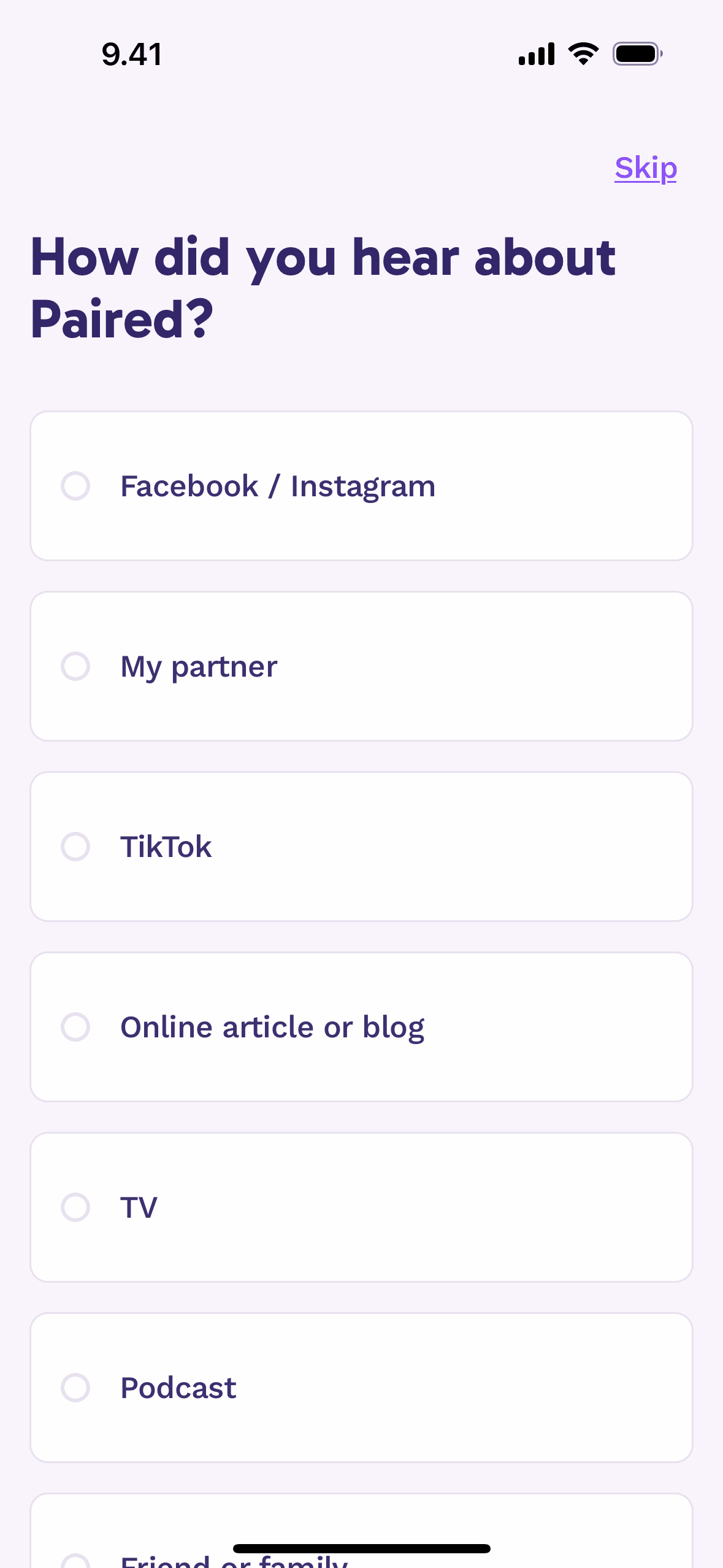
Task: Choose the TV option
Action: [x=361, y=1207]
